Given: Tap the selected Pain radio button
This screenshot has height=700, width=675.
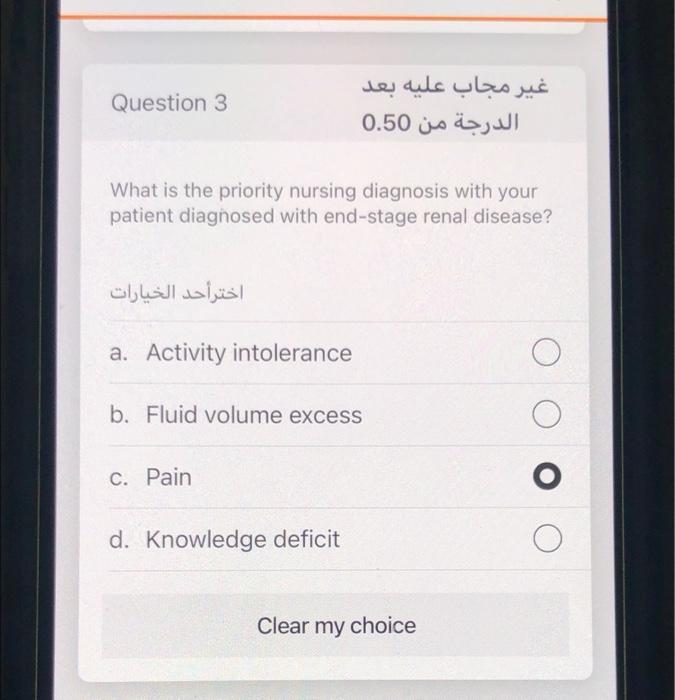Looking at the screenshot, I should 545,478.
